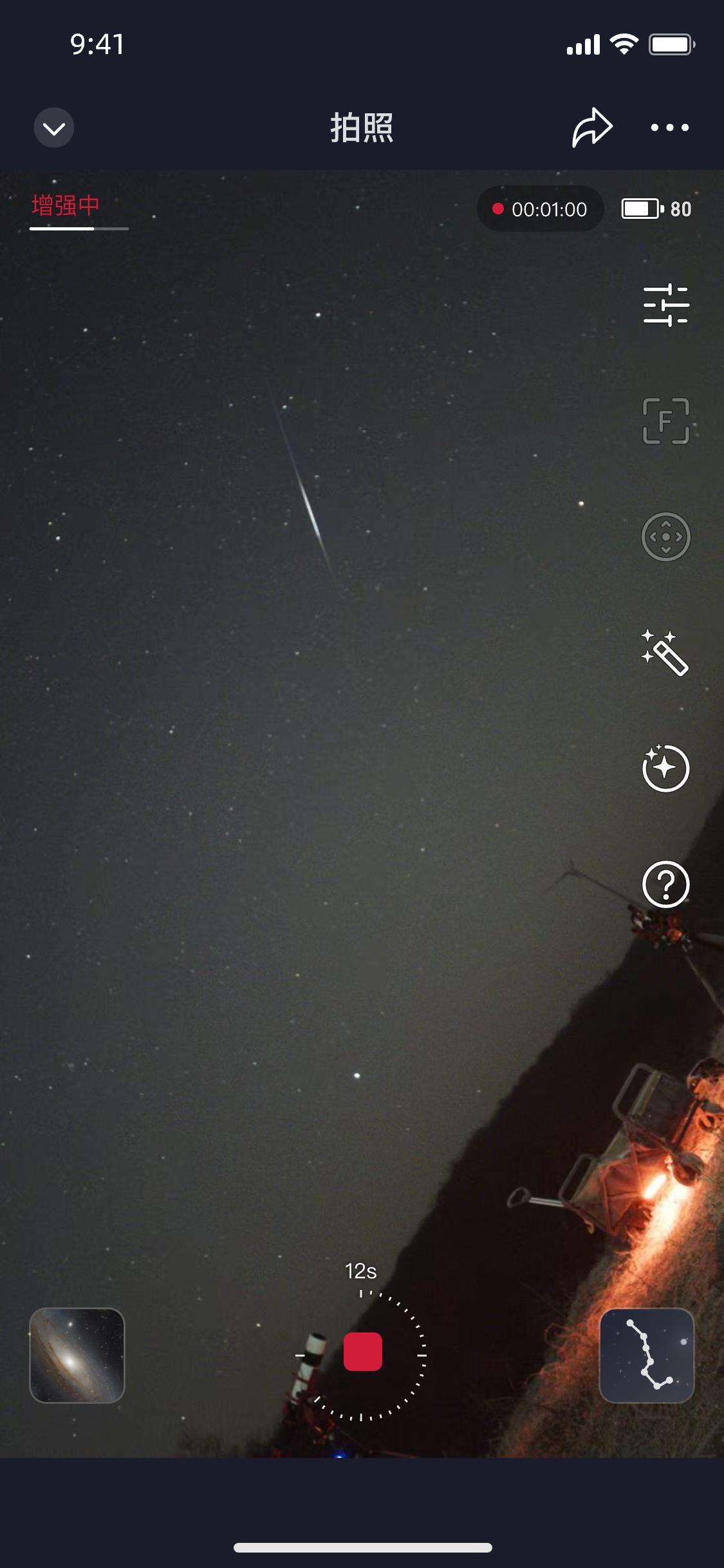Viewport: 724px width, 1568px height.
Task: Tap the progress bar under 增强中
Action: pyautogui.click(x=79, y=229)
